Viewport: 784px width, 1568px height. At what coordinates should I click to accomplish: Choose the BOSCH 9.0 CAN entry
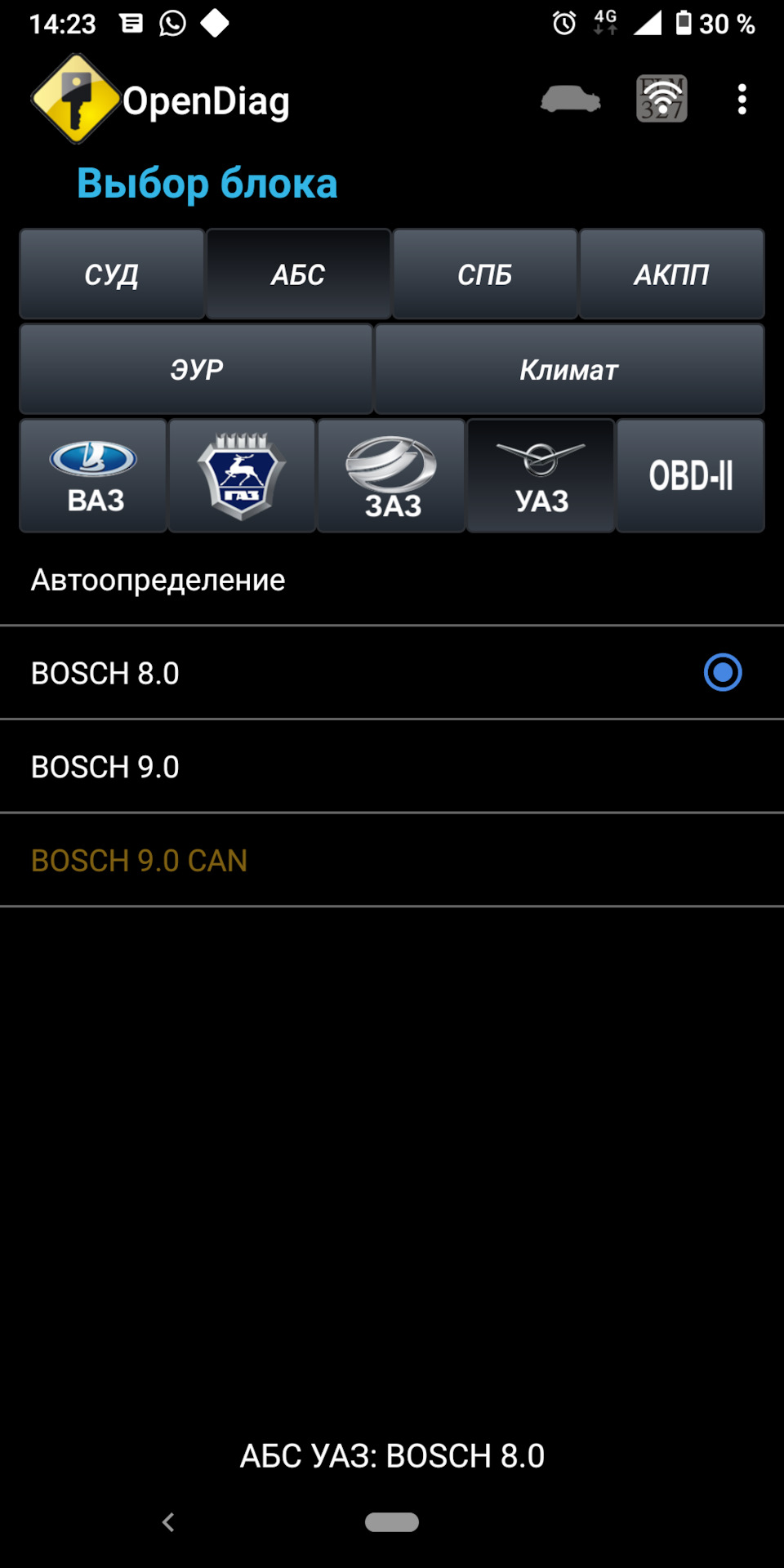pyautogui.click(x=392, y=860)
